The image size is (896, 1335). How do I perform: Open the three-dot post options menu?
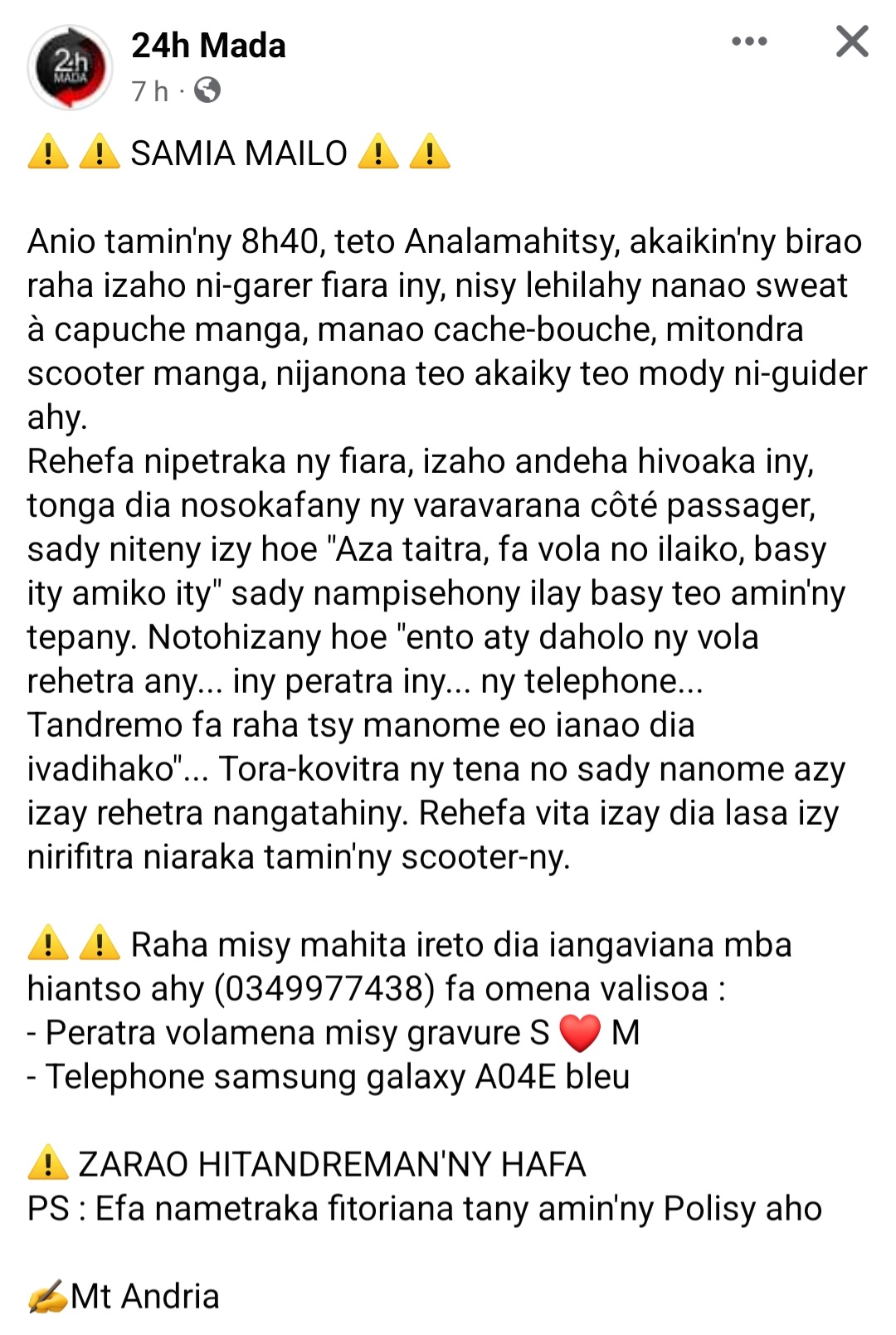749,41
